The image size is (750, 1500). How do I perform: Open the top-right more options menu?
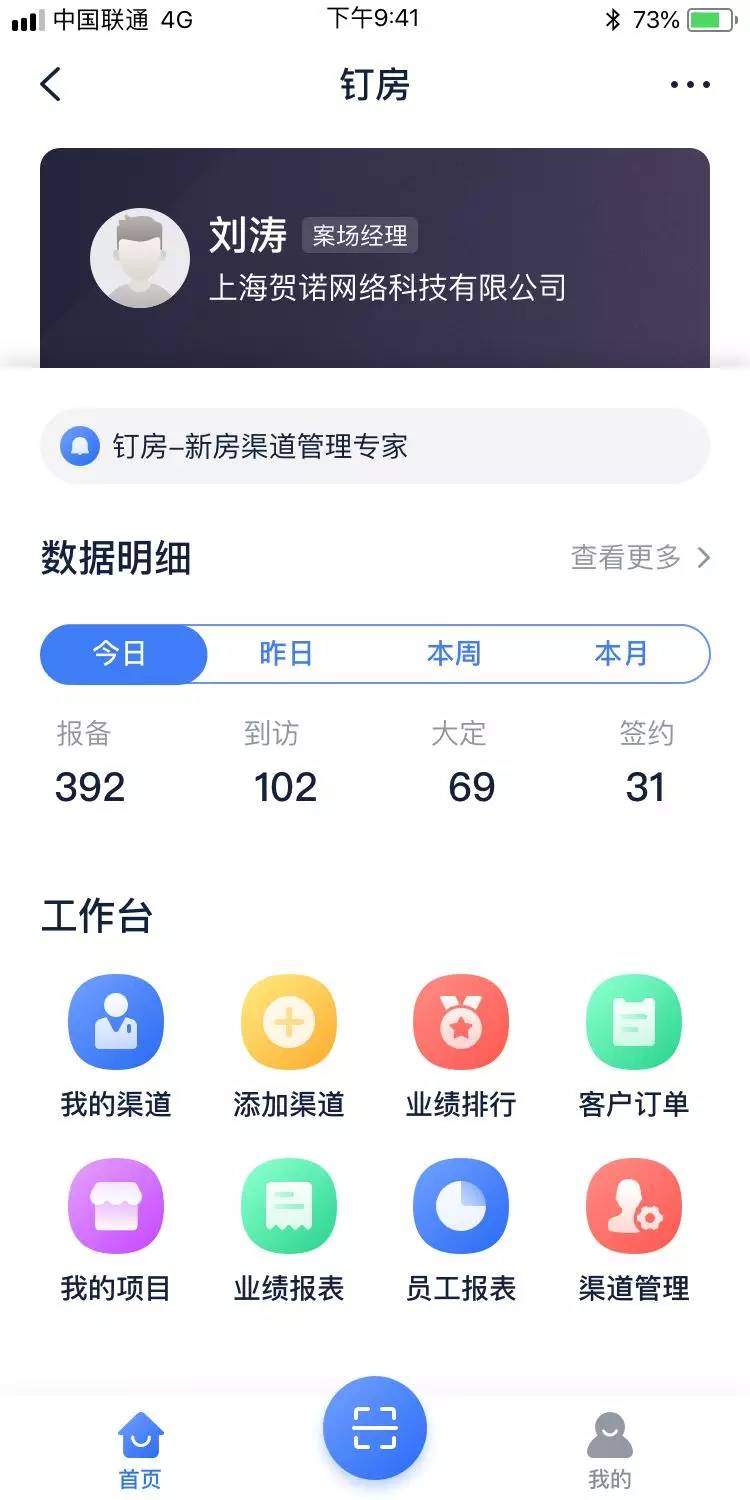click(x=688, y=84)
